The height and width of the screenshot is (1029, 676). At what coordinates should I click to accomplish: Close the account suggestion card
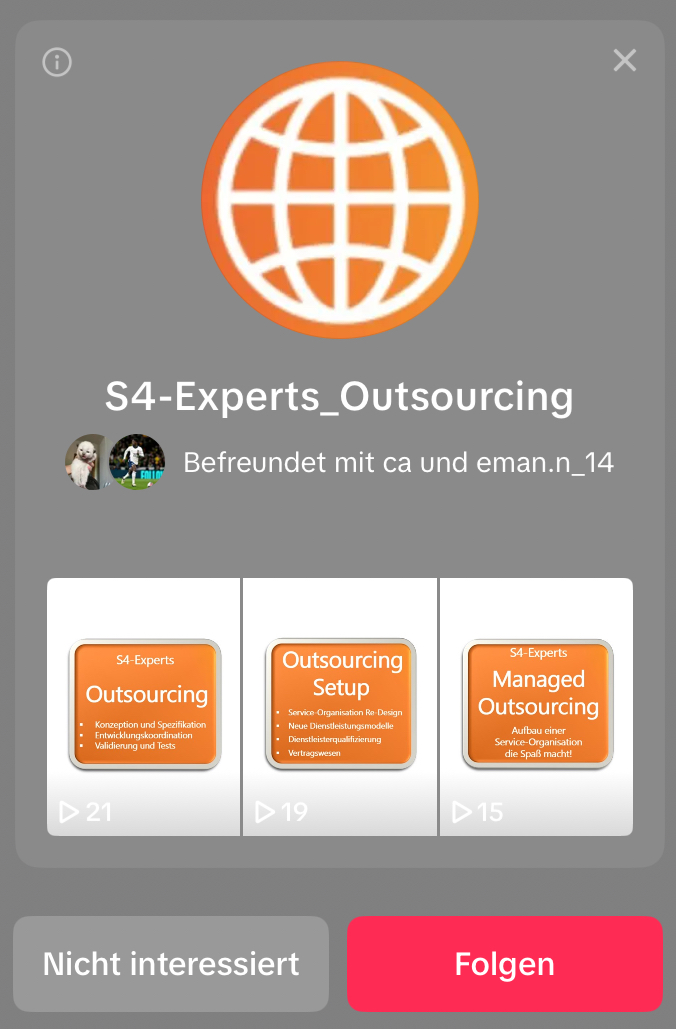[x=625, y=61]
